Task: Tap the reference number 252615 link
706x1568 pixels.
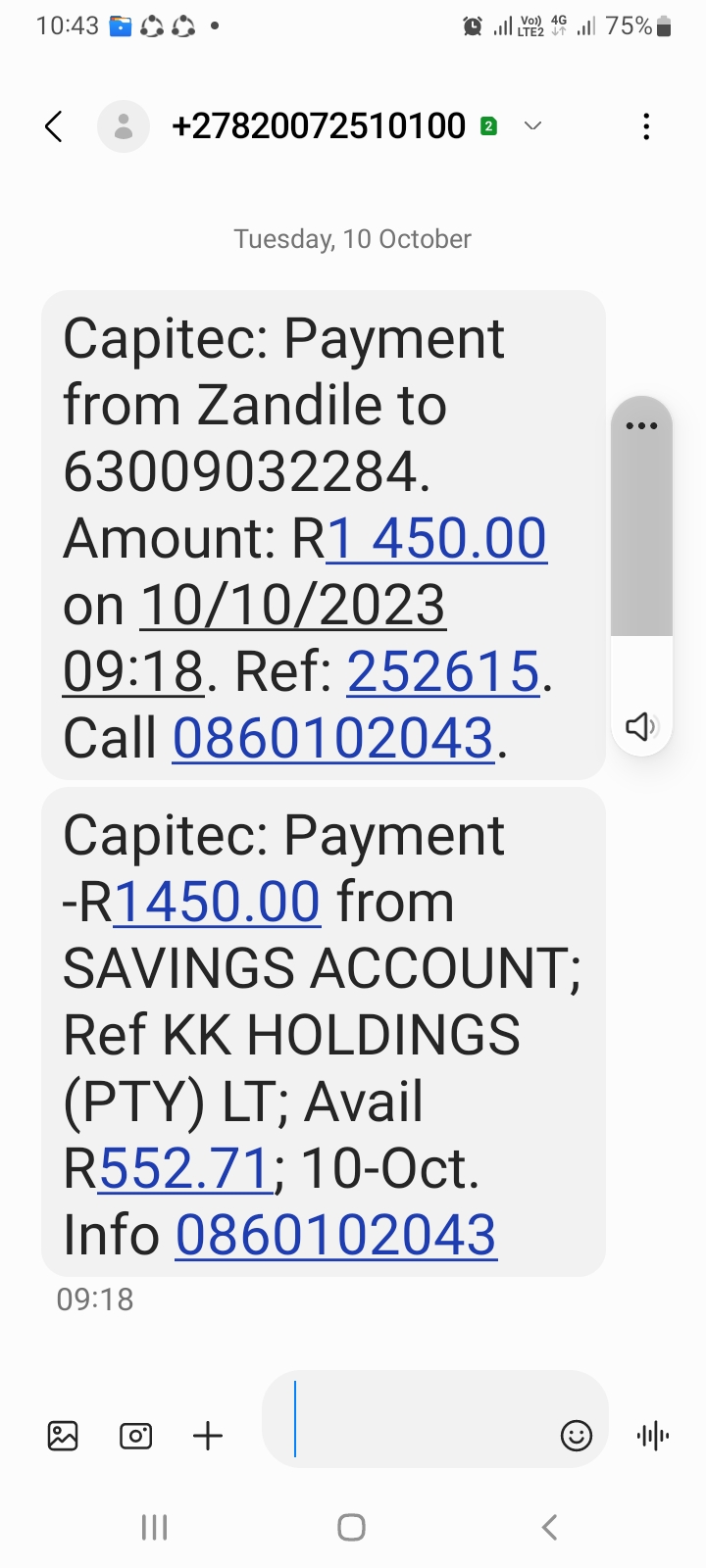Action: click(443, 671)
